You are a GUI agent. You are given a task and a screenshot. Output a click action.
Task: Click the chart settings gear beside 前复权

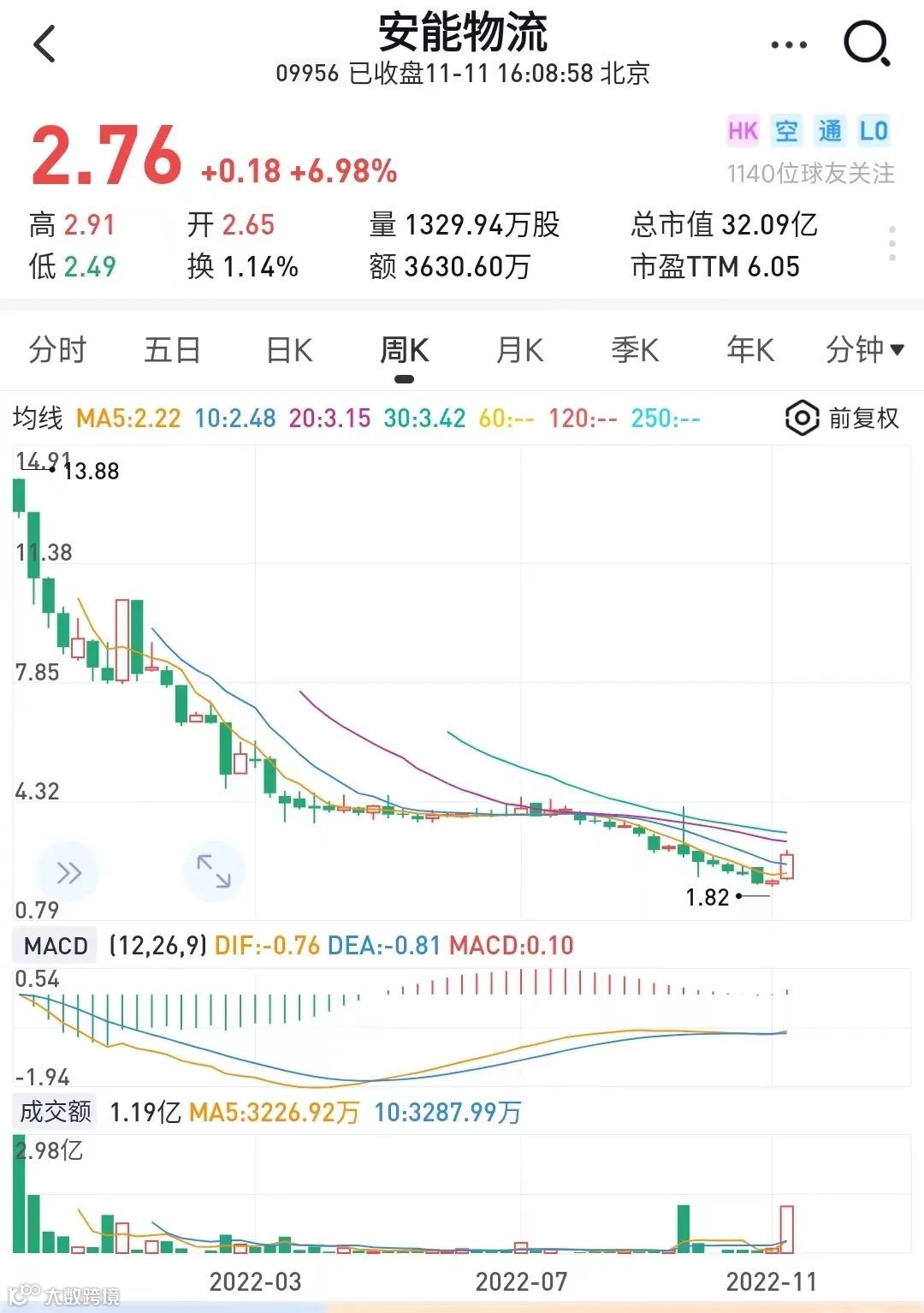pos(801,419)
